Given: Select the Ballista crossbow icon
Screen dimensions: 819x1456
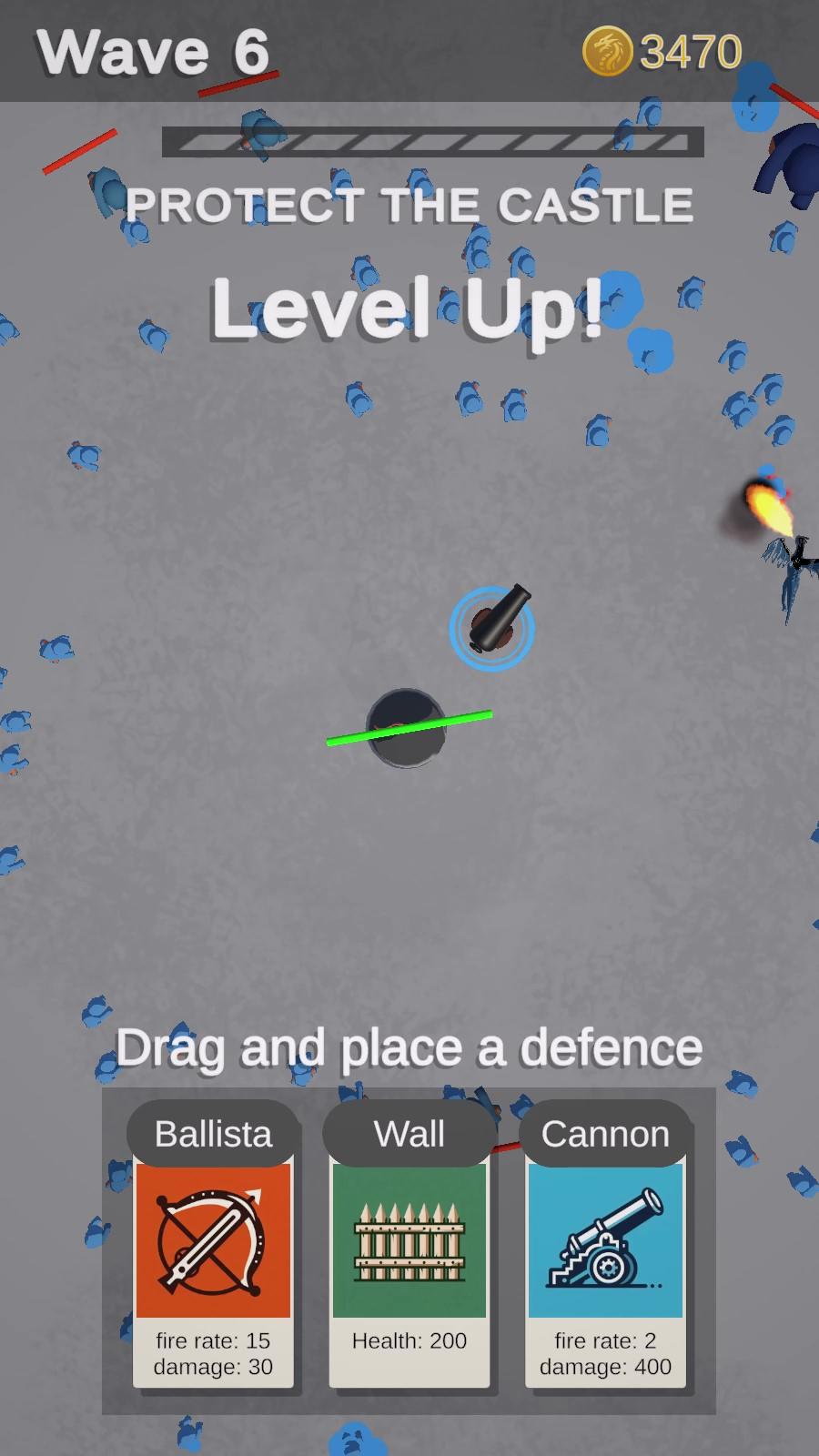Looking at the screenshot, I should click(x=212, y=1244).
